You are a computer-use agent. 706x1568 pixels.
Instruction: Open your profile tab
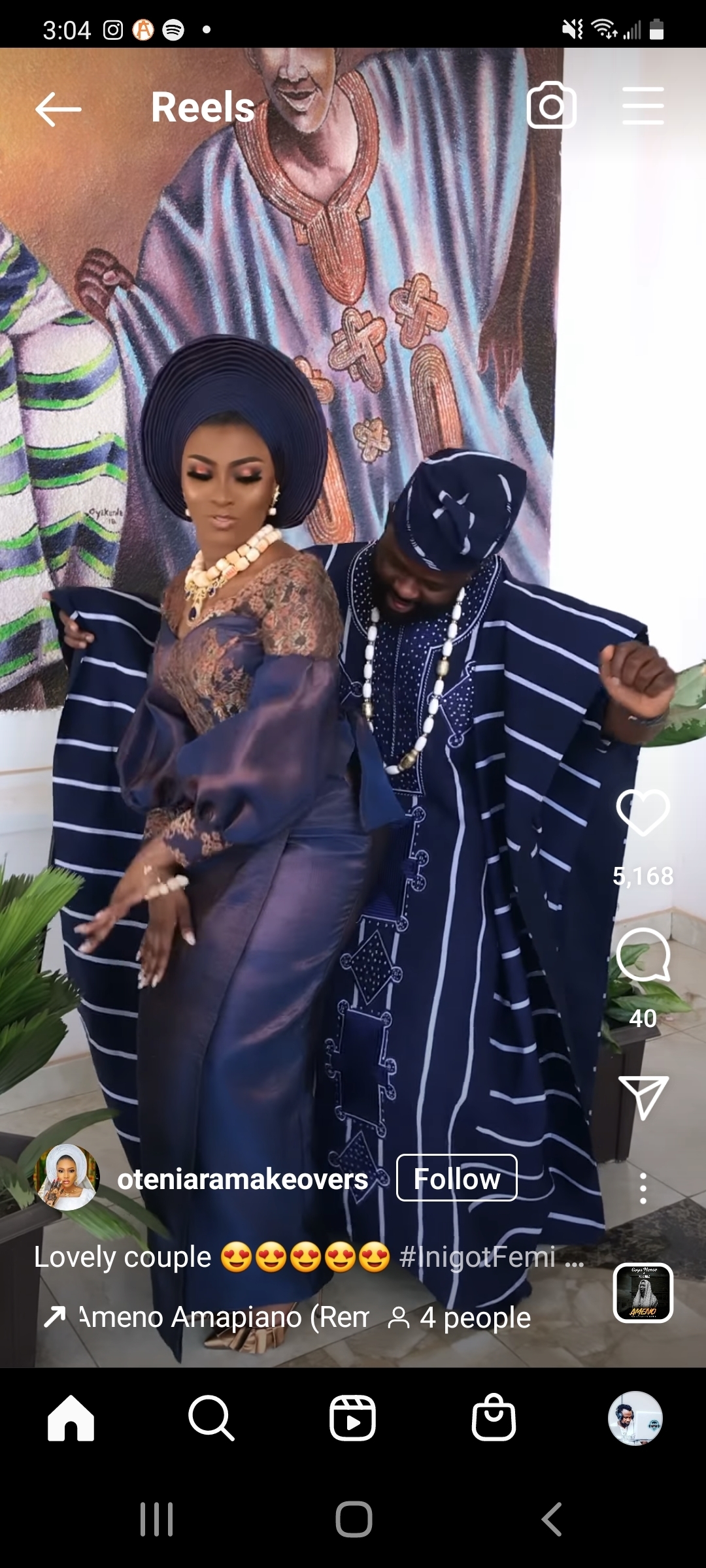click(635, 1418)
